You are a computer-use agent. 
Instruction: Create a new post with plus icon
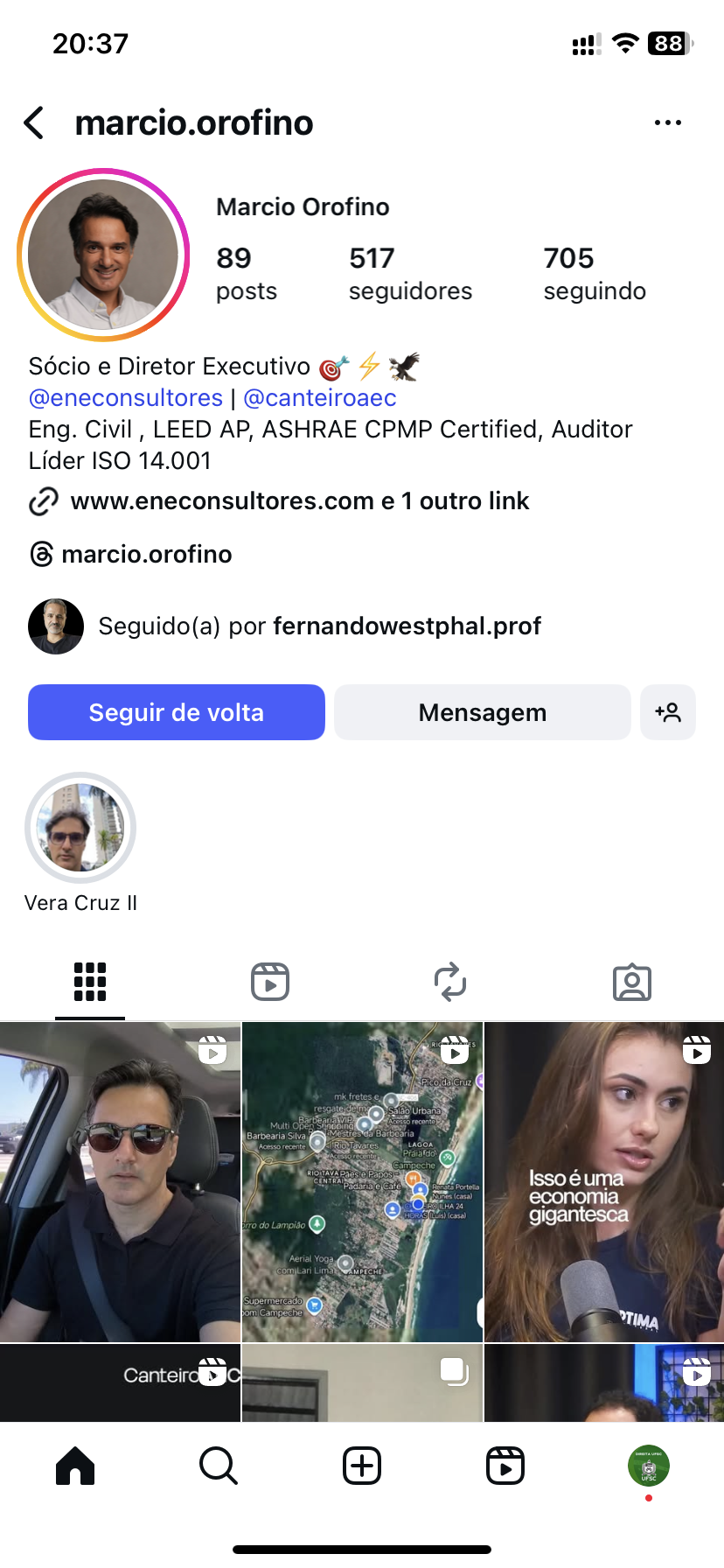[362, 1466]
